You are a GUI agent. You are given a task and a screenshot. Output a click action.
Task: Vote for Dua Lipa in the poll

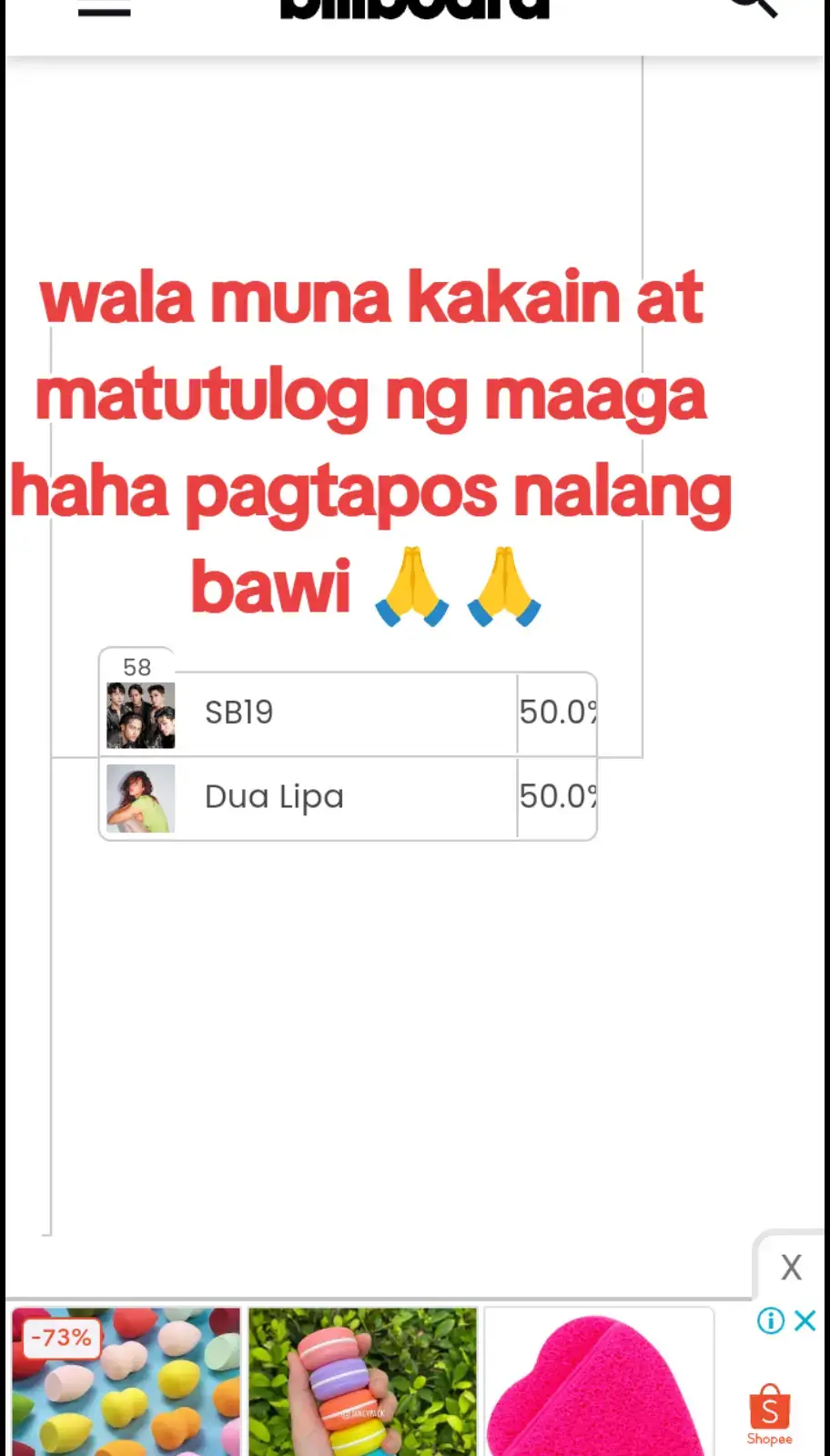pos(346,796)
